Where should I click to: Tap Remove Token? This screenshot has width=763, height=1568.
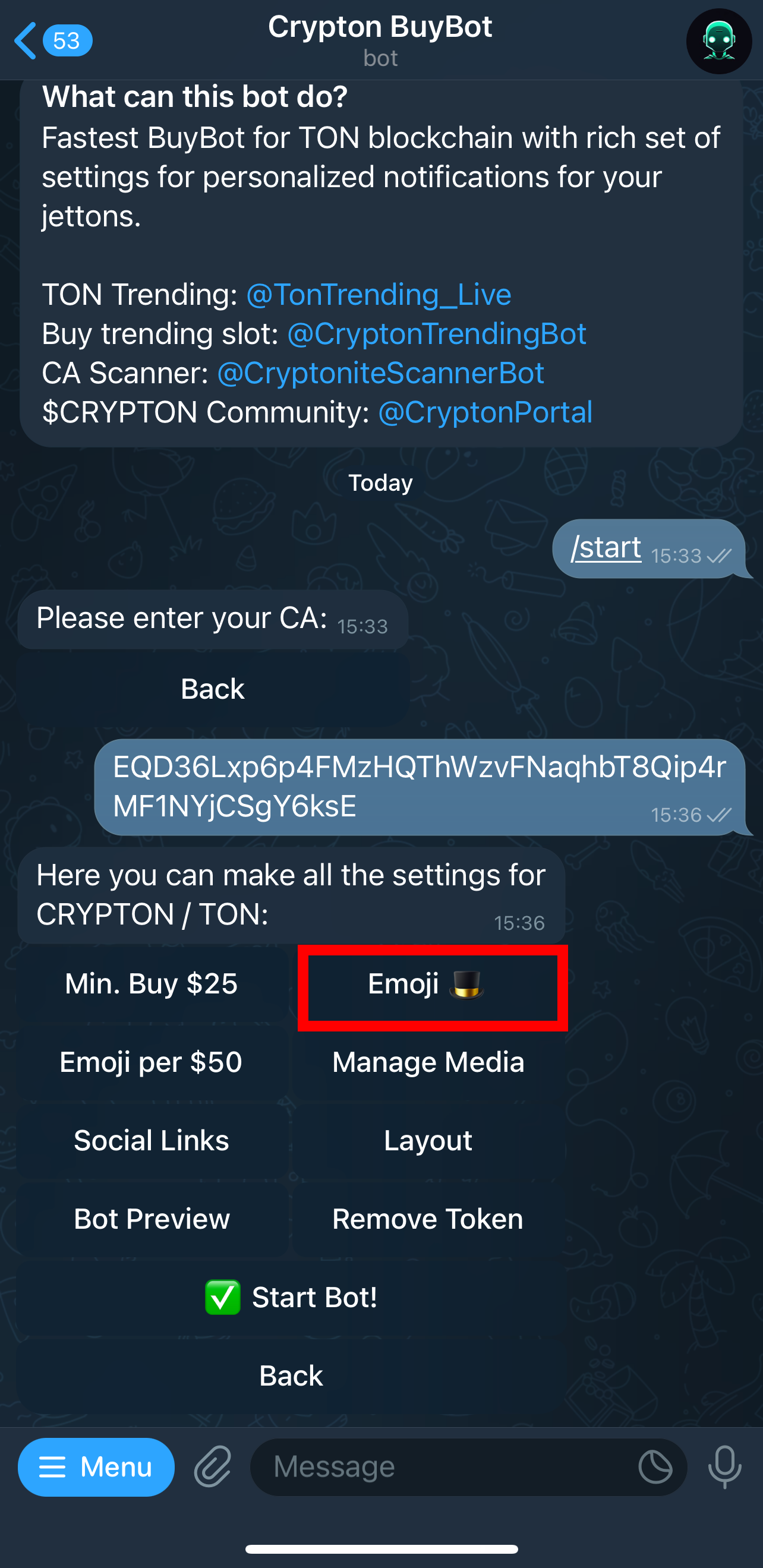pyautogui.click(x=428, y=1219)
